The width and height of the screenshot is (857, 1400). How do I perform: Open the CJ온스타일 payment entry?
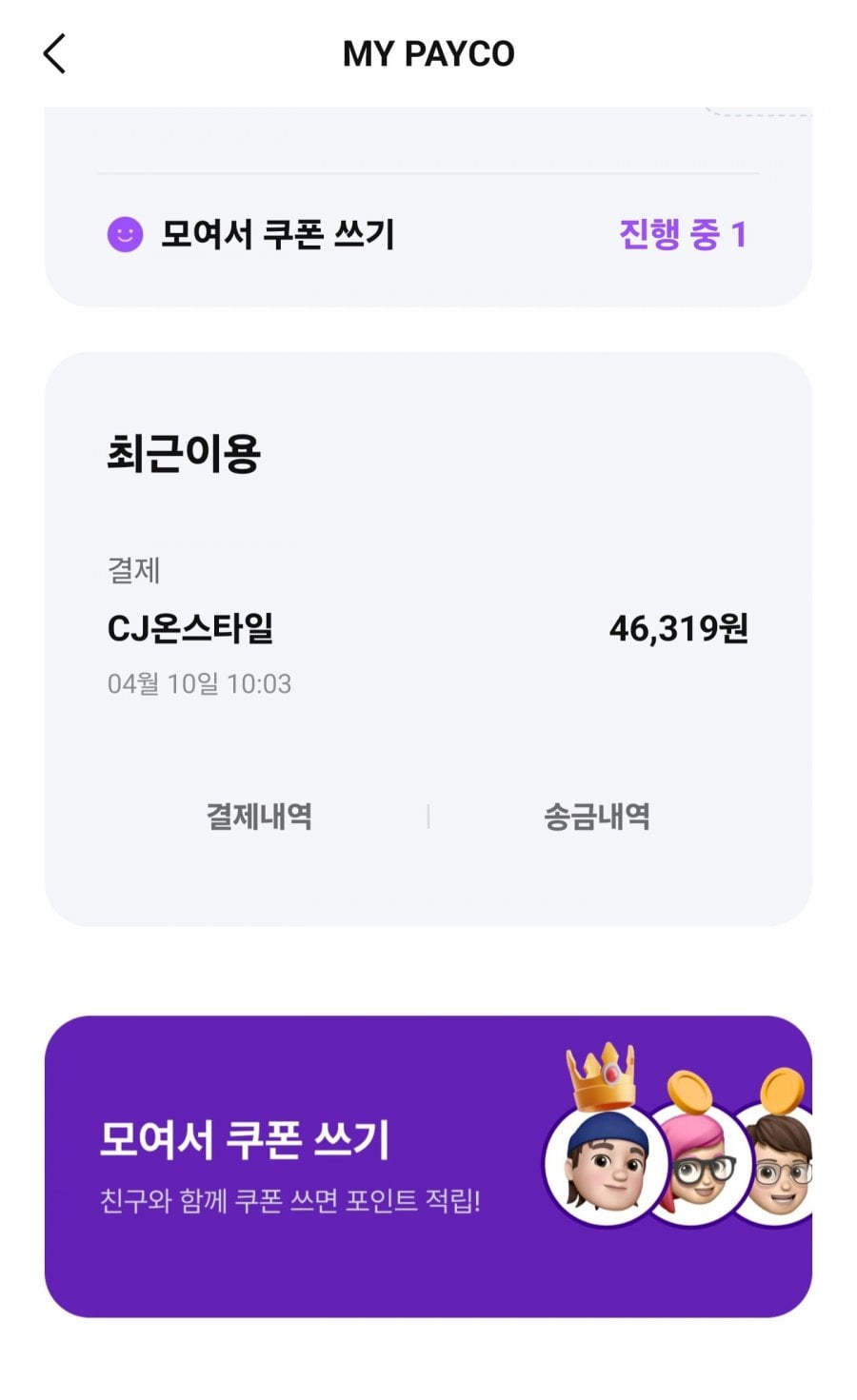(428, 629)
